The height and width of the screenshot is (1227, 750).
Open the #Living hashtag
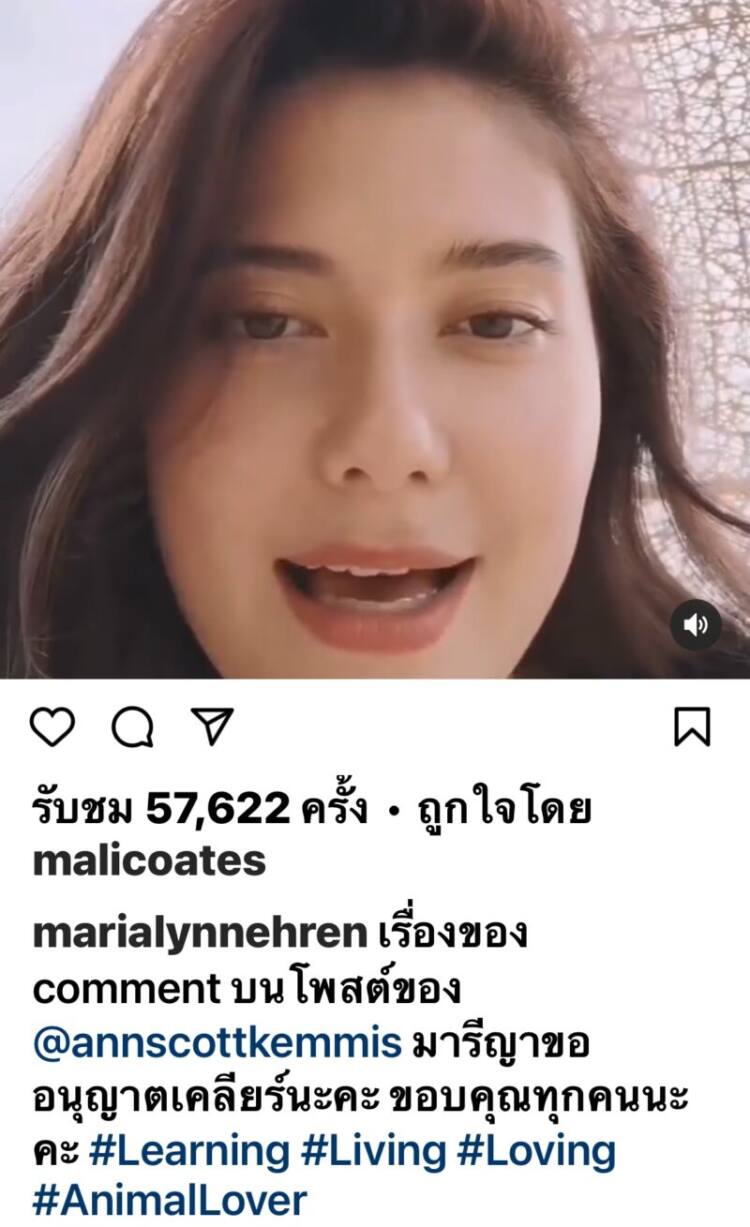[x=373, y=1152]
